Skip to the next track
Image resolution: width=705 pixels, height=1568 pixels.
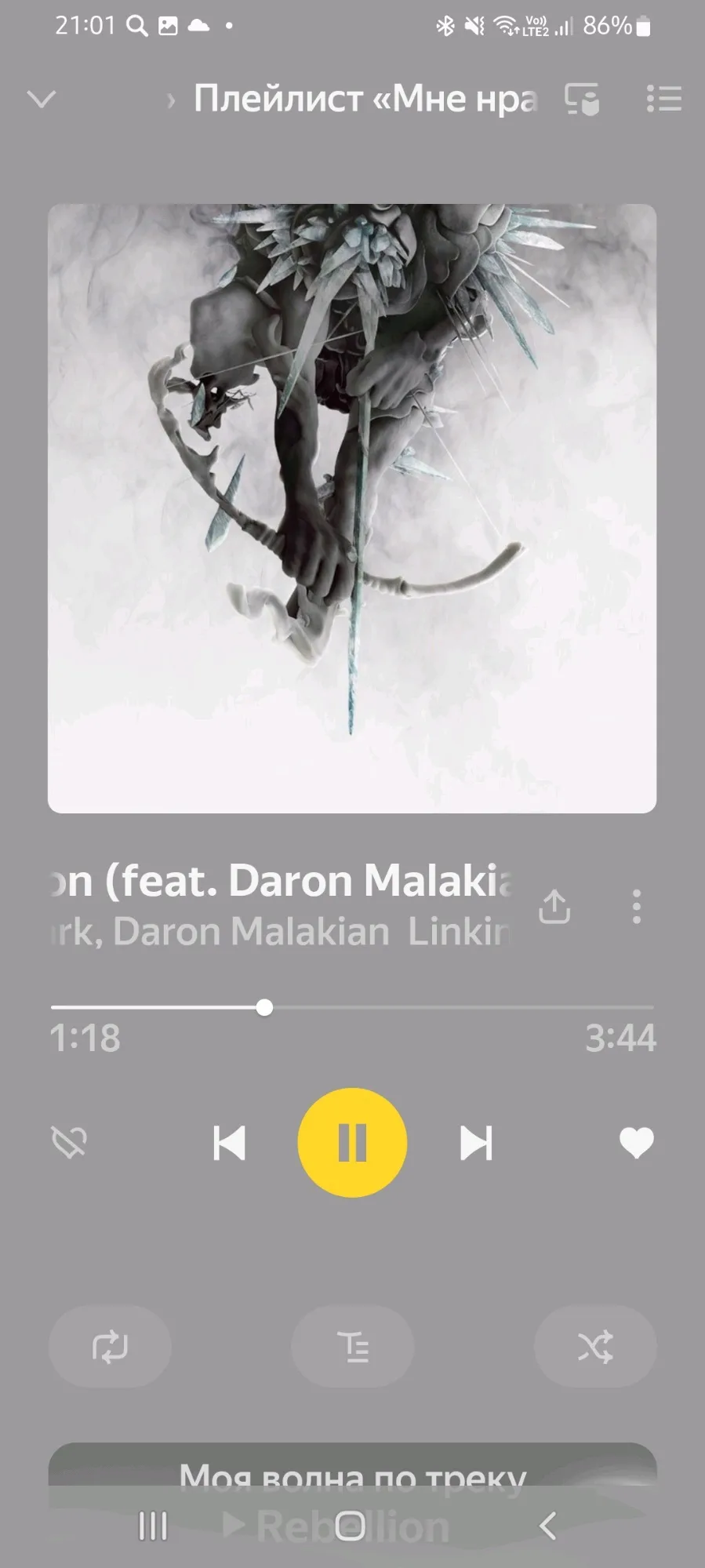476,1143
